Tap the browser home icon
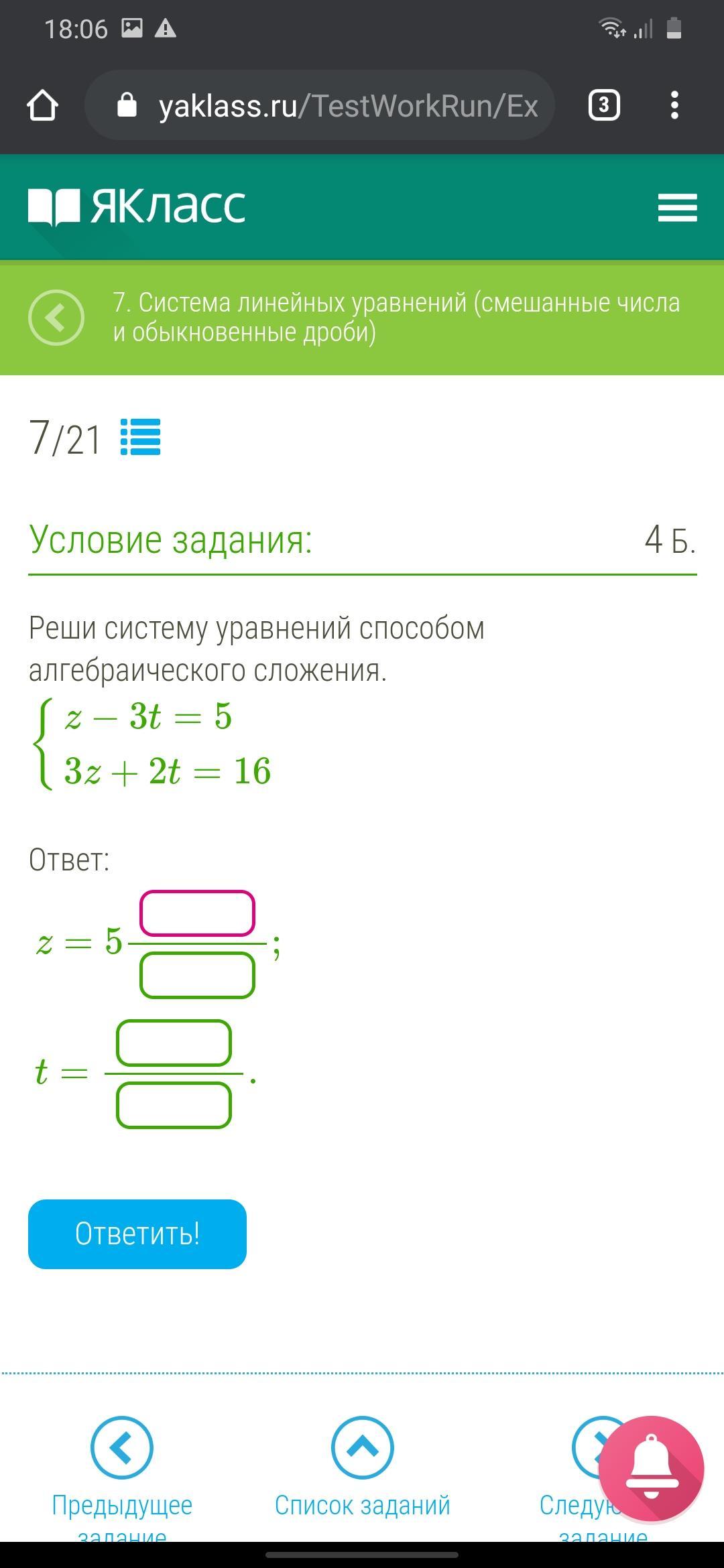The image size is (724, 1568). tap(42, 105)
